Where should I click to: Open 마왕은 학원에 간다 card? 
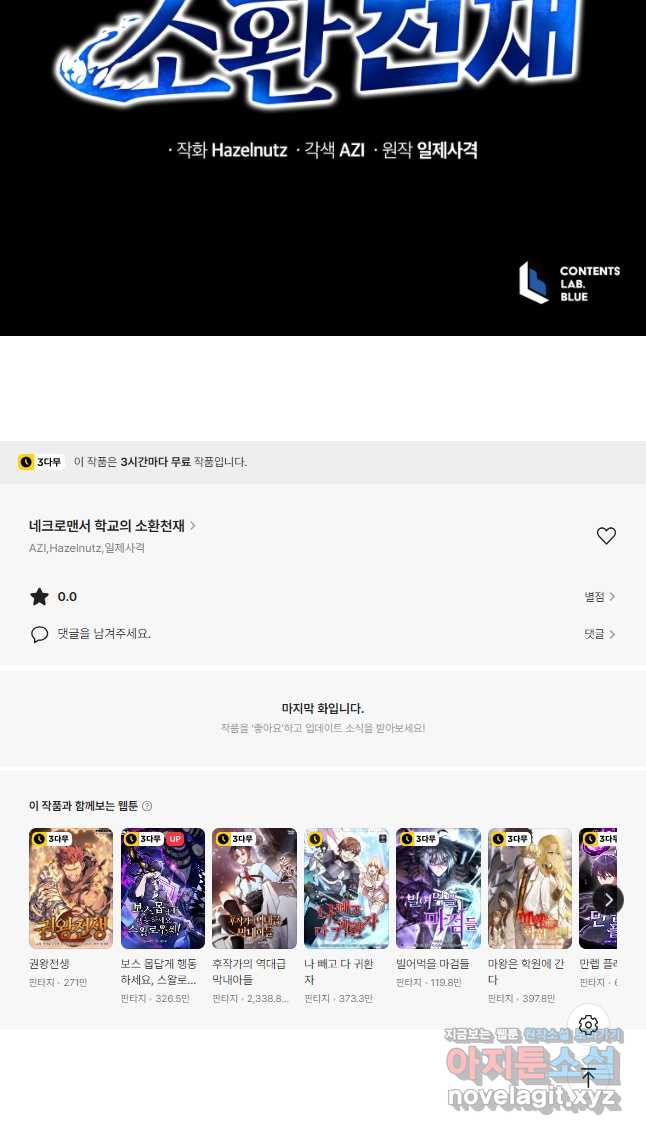click(530, 889)
